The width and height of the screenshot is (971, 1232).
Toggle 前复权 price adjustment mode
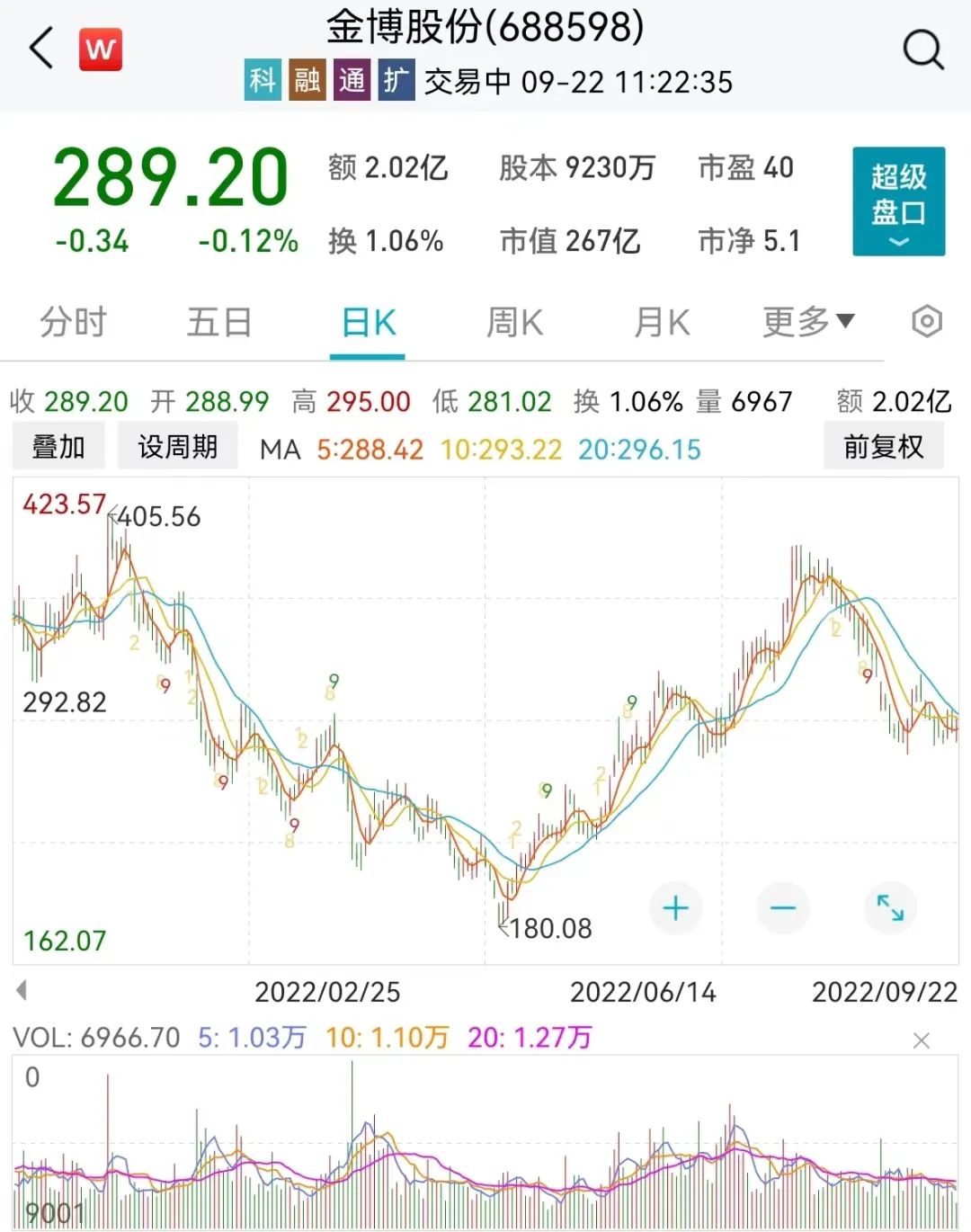[x=885, y=445]
